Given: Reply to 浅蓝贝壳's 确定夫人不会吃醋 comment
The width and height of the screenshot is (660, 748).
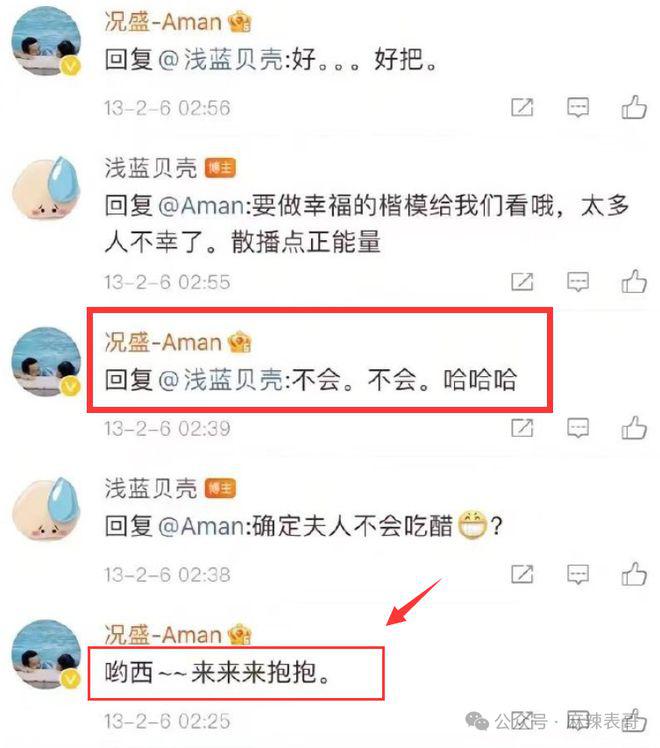Looking at the screenshot, I should click(x=578, y=574).
